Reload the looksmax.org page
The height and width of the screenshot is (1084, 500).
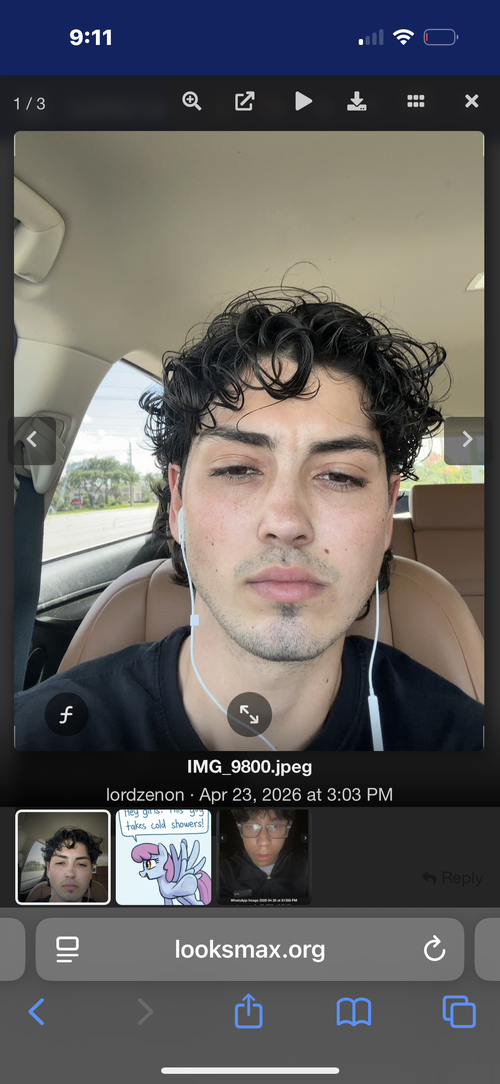point(434,950)
